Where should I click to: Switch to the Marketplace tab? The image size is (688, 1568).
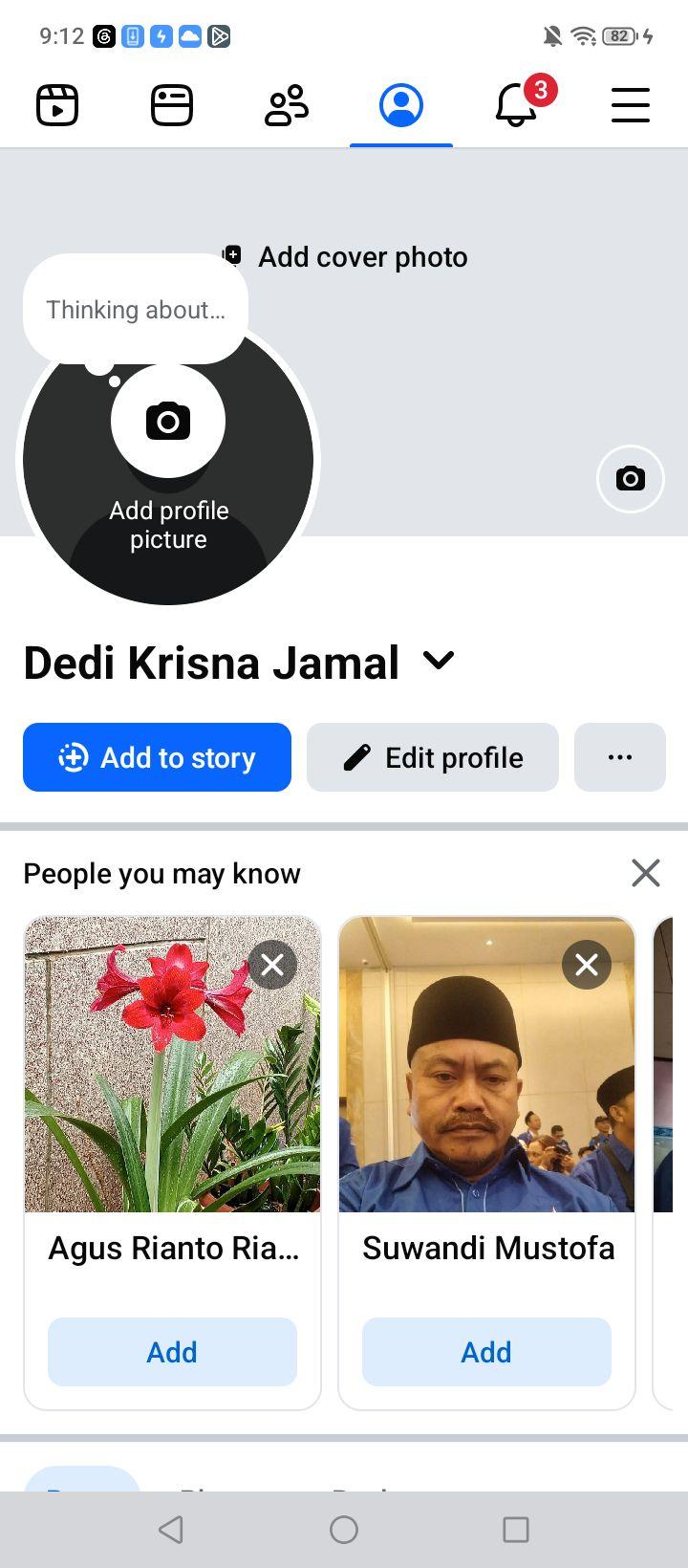click(x=172, y=105)
